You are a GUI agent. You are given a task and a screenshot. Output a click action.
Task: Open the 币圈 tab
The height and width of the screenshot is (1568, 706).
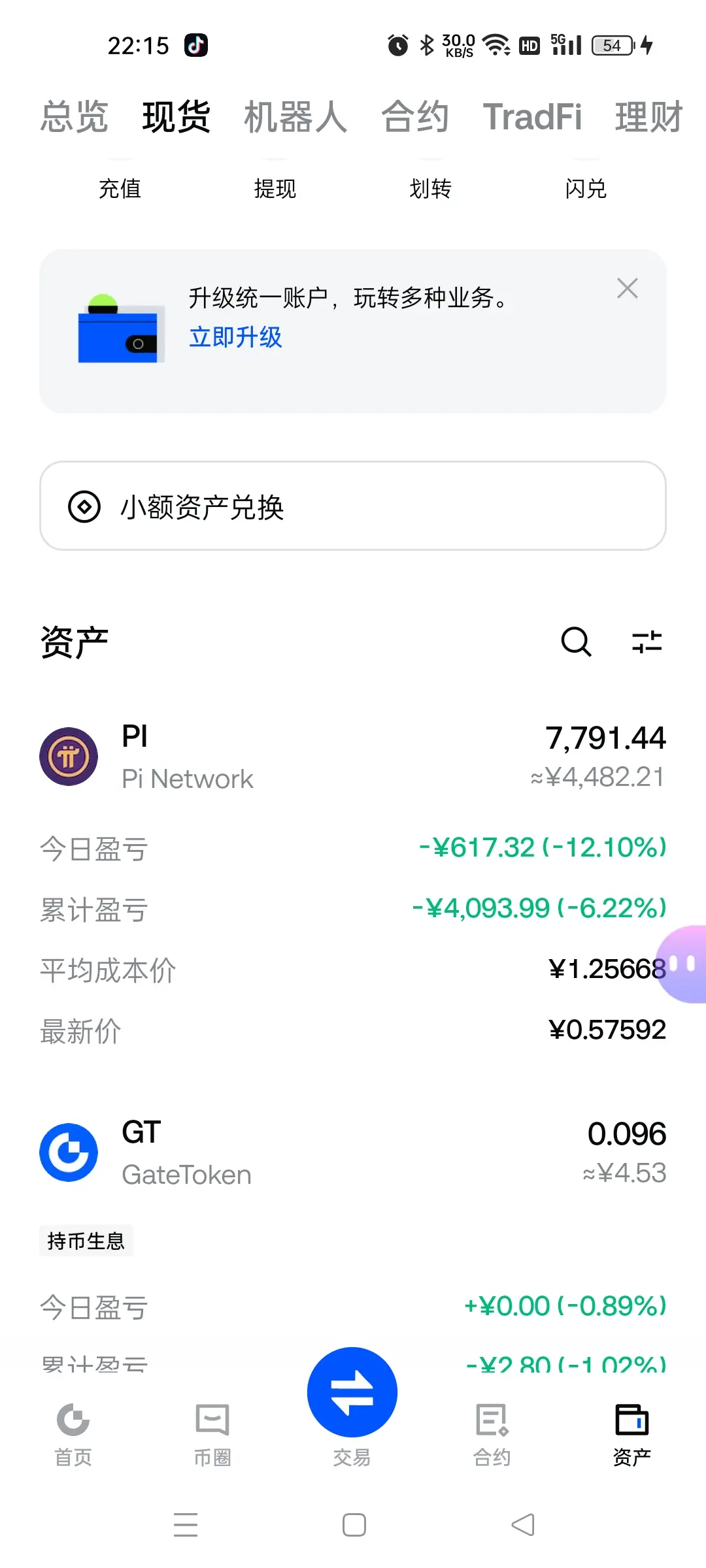point(212,1434)
